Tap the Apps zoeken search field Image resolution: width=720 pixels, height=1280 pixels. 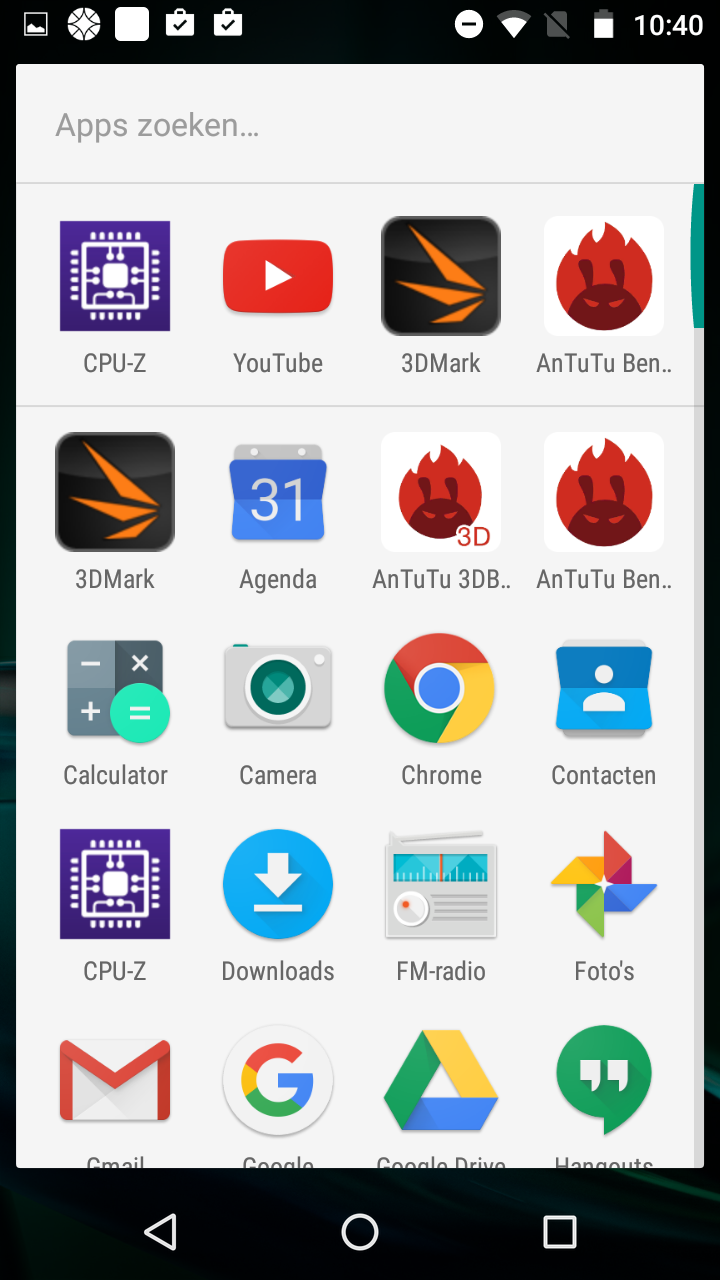(359, 125)
